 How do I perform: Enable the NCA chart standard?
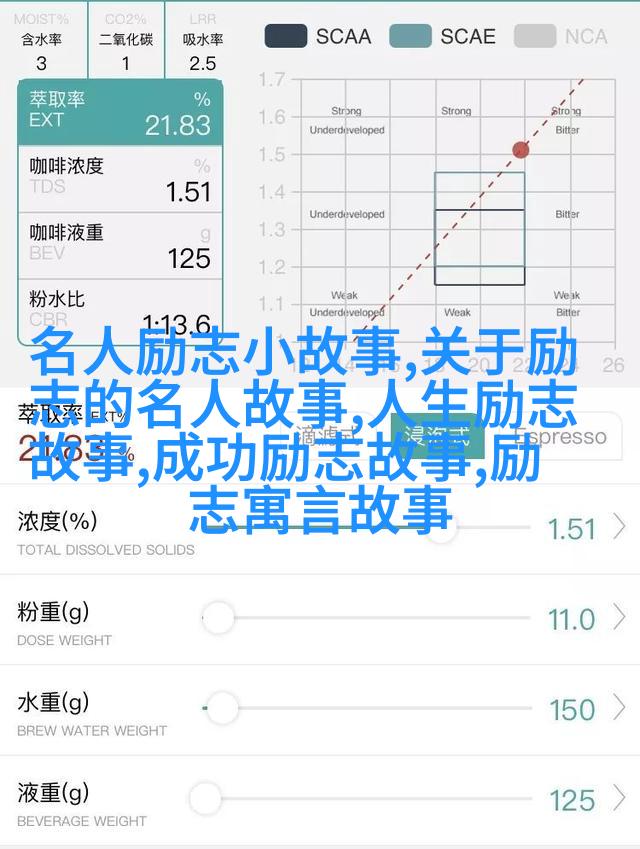pyautogui.click(x=562, y=37)
